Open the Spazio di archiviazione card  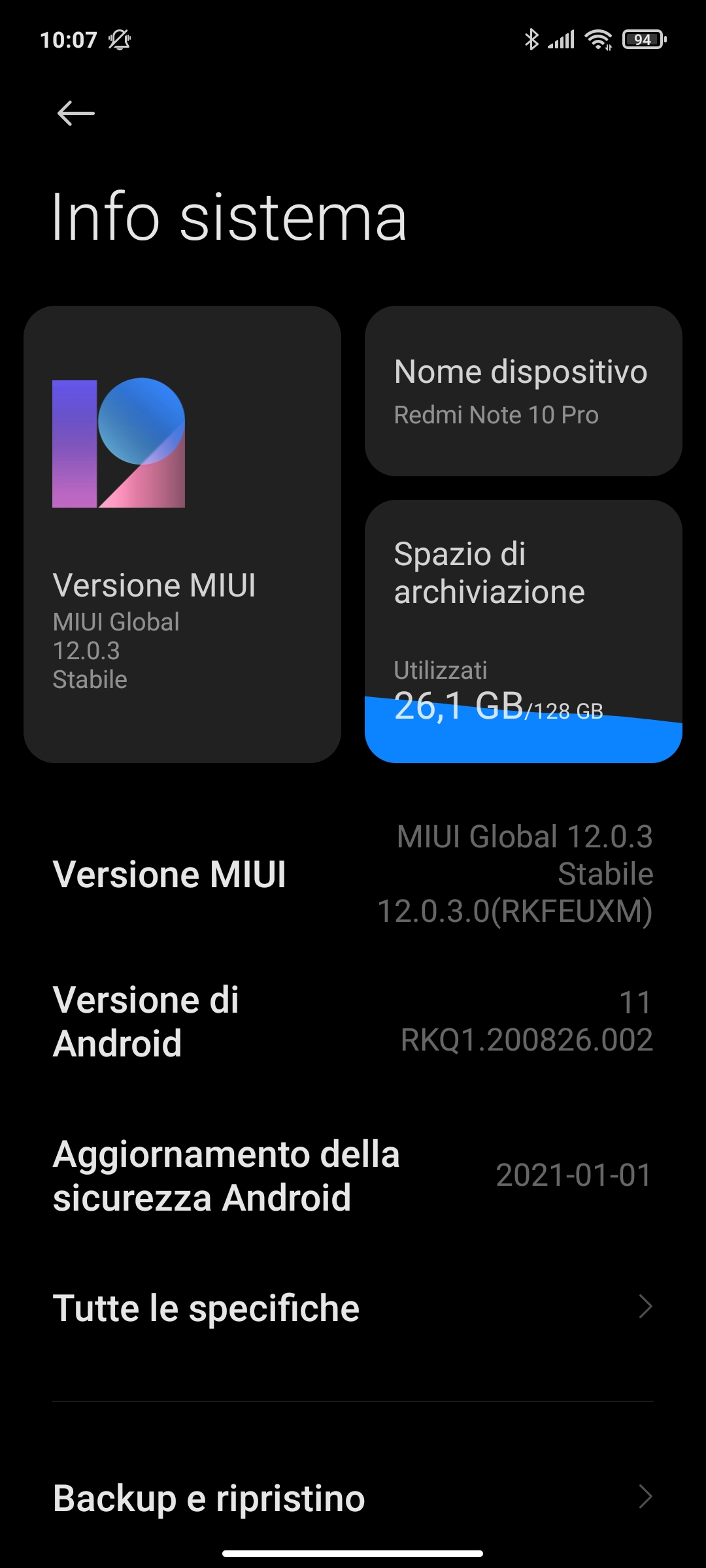tap(523, 630)
